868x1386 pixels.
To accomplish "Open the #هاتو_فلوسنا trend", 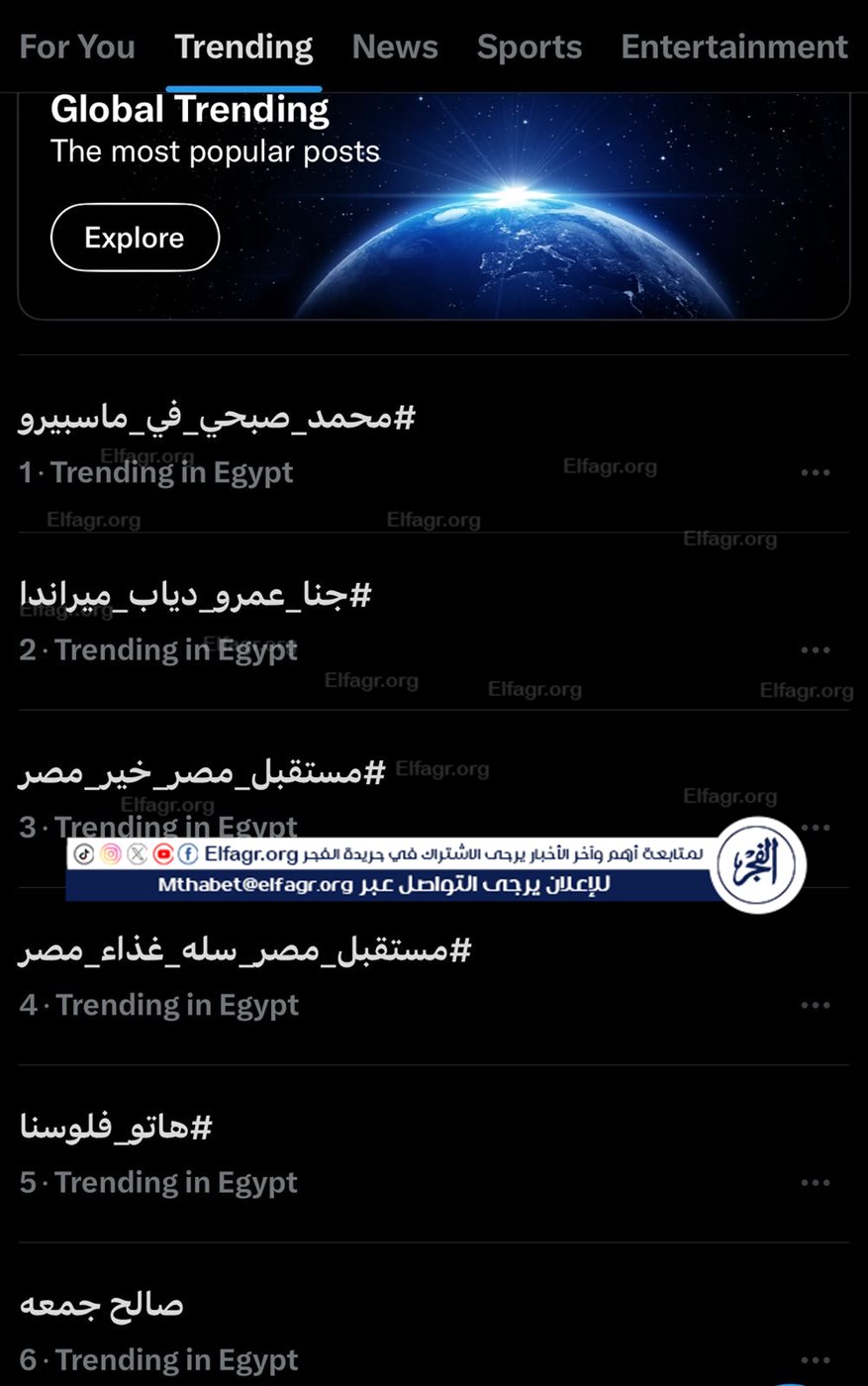I will [116, 1128].
